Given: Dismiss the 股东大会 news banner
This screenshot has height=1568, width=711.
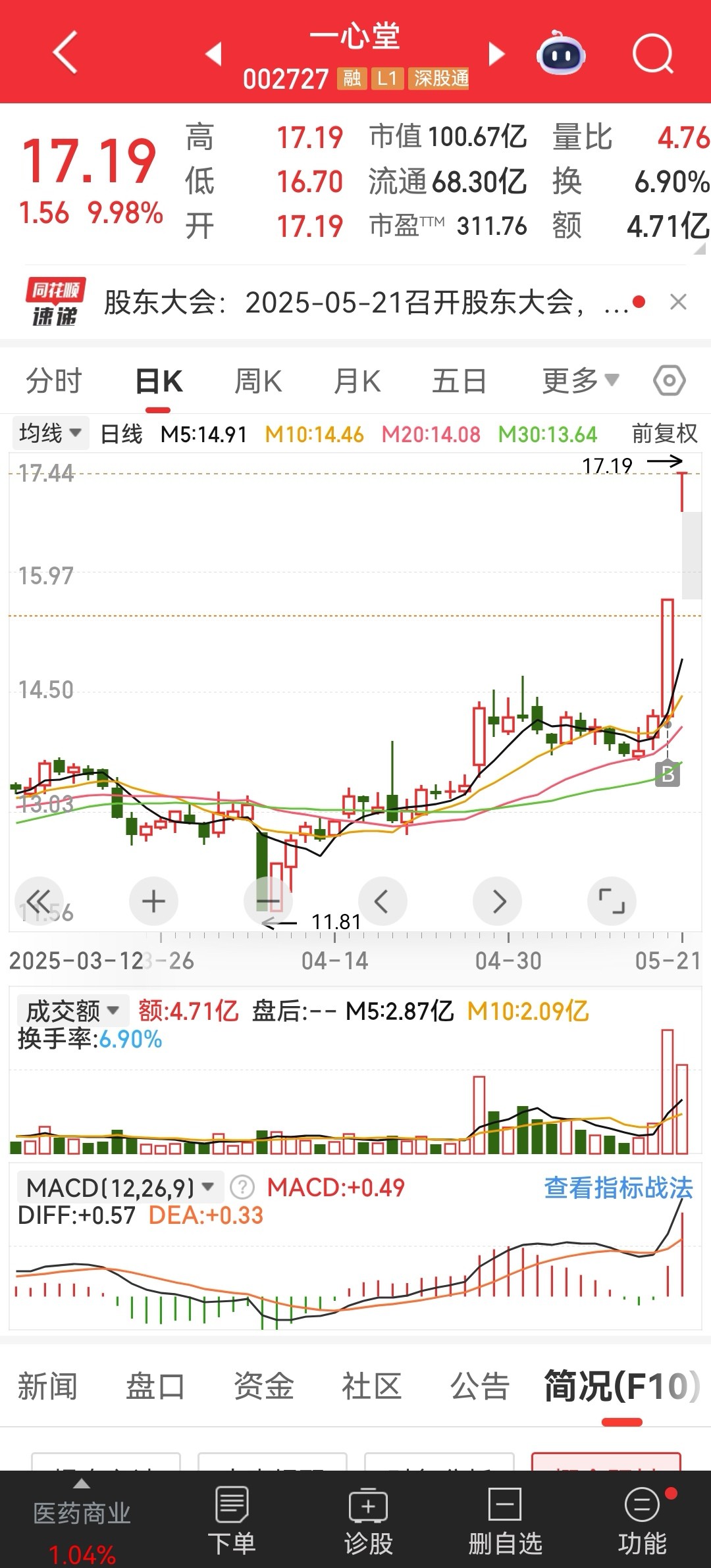Looking at the screenshot, I should point(678,302).
